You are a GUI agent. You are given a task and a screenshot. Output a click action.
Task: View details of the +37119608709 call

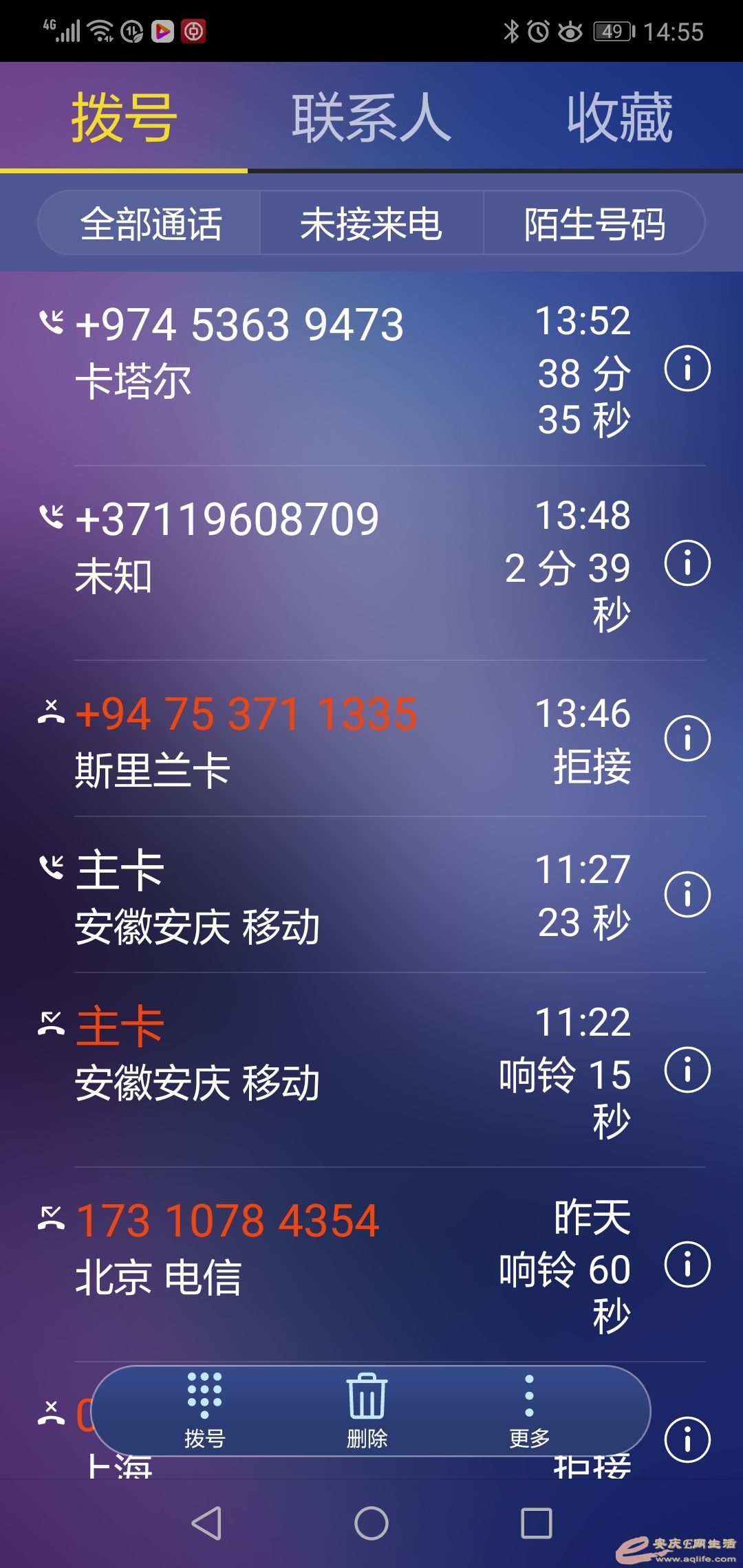click(x=687, y=564)
